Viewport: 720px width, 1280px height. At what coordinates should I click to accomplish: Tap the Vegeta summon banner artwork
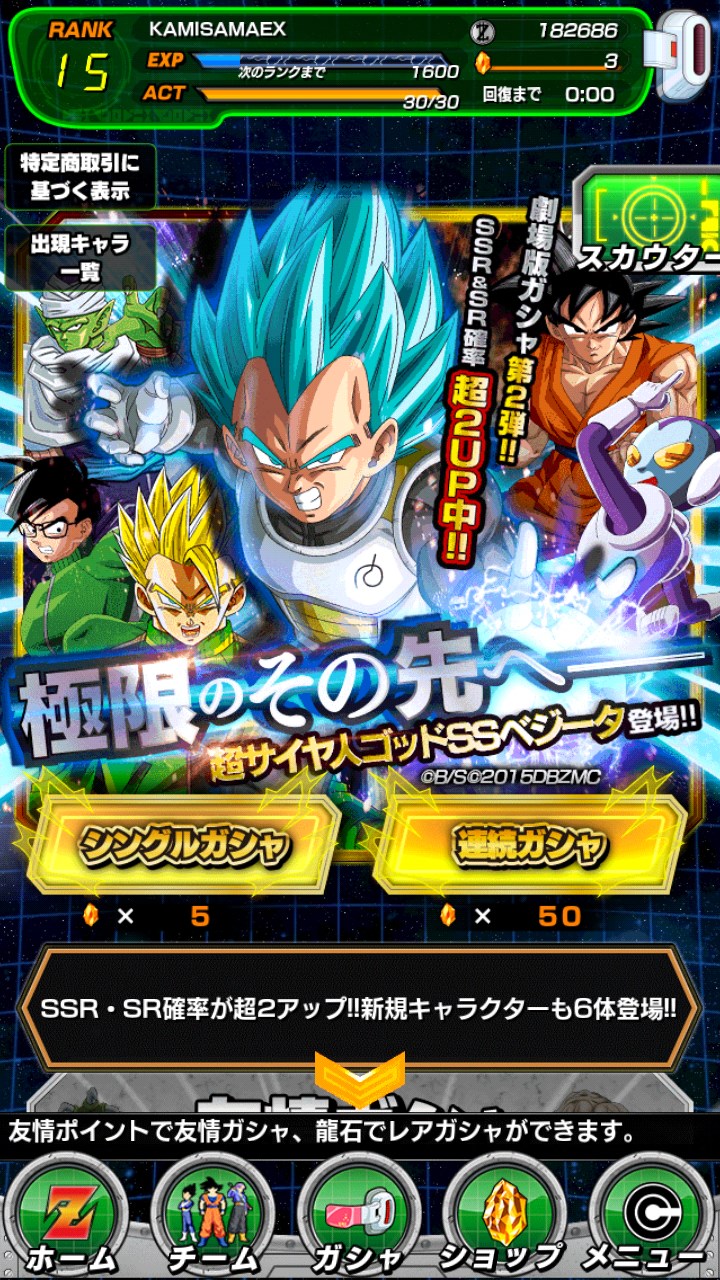[360, 480]
